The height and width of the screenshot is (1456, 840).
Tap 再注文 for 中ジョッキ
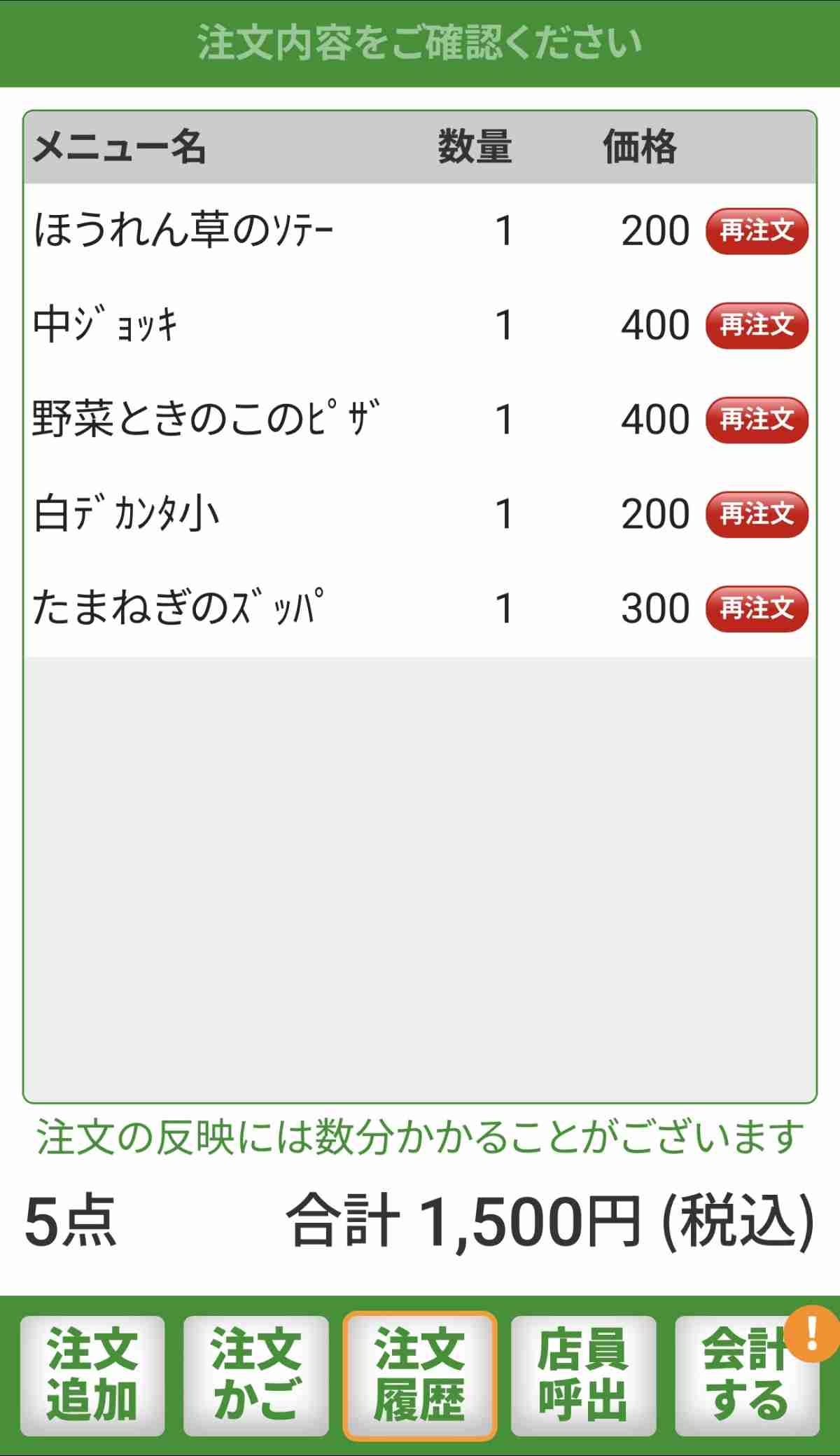757,325
